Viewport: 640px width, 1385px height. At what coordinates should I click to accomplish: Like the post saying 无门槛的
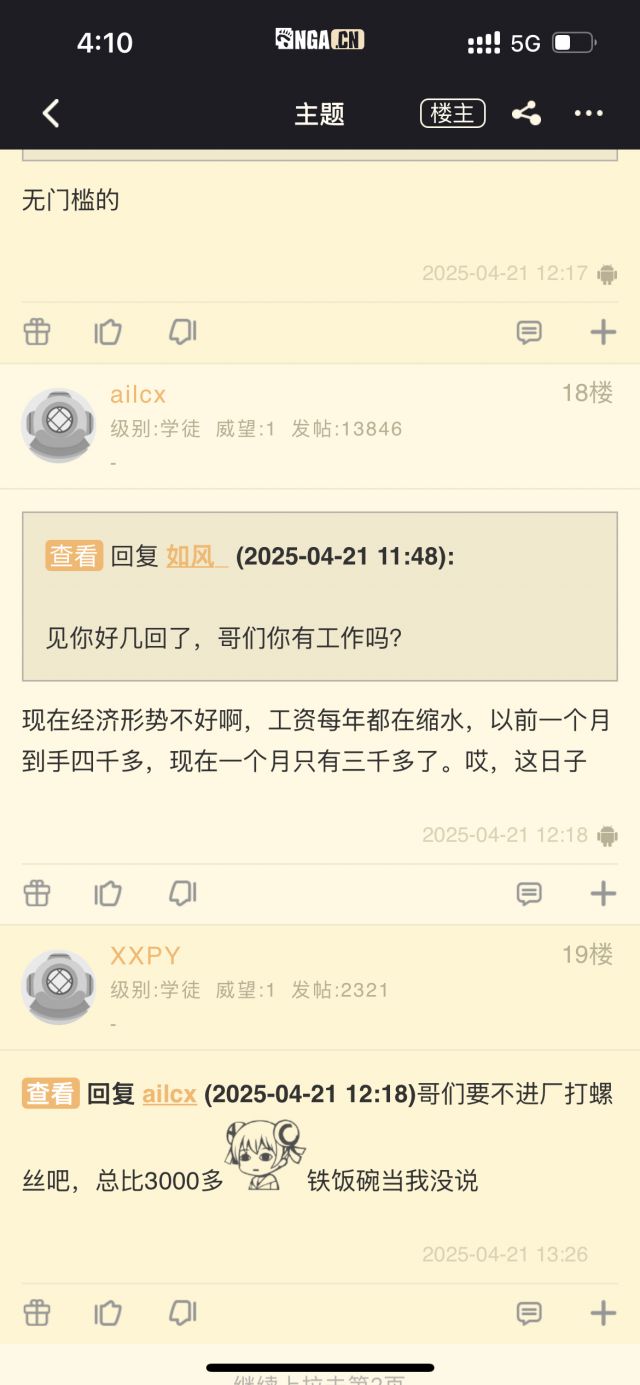click(x=108, y=332)
